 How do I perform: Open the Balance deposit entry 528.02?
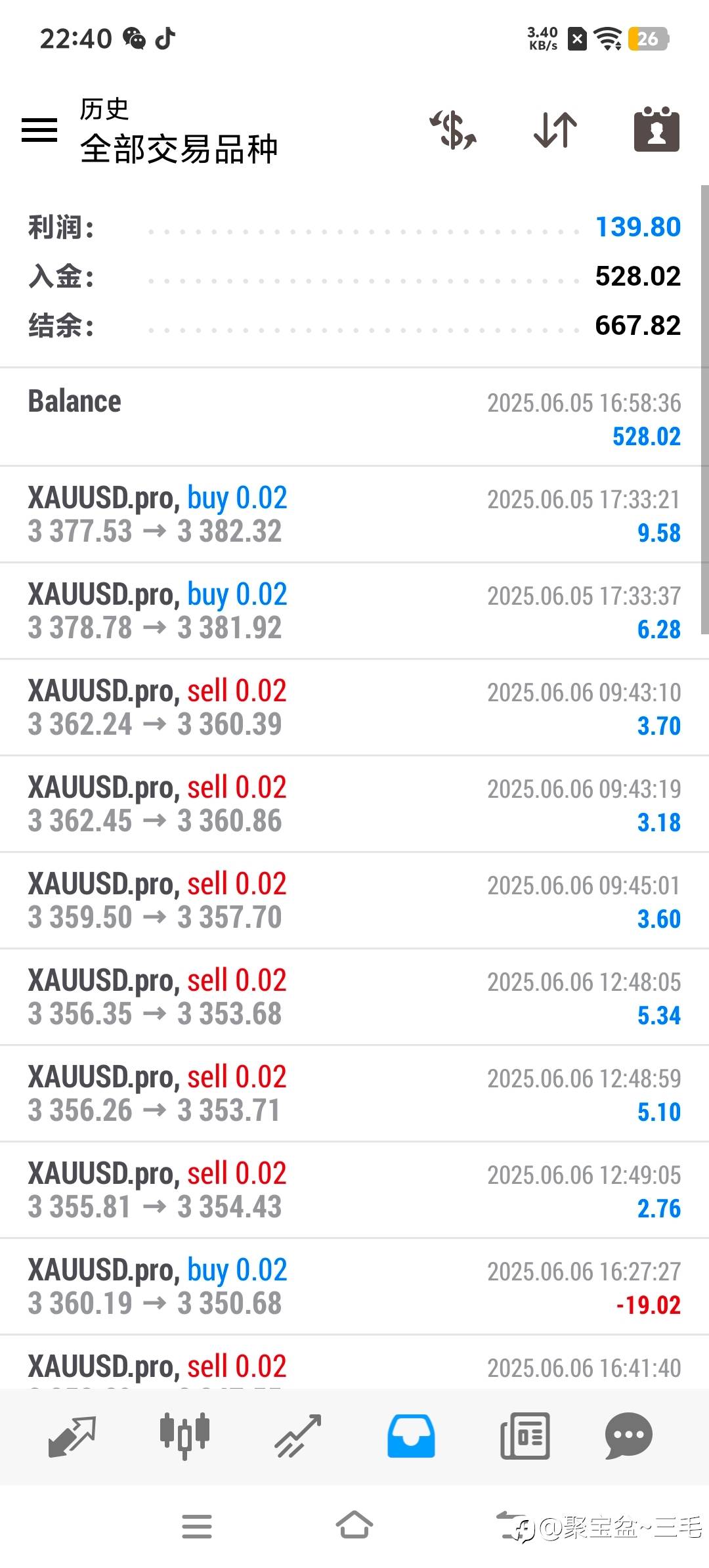[354, 418]
